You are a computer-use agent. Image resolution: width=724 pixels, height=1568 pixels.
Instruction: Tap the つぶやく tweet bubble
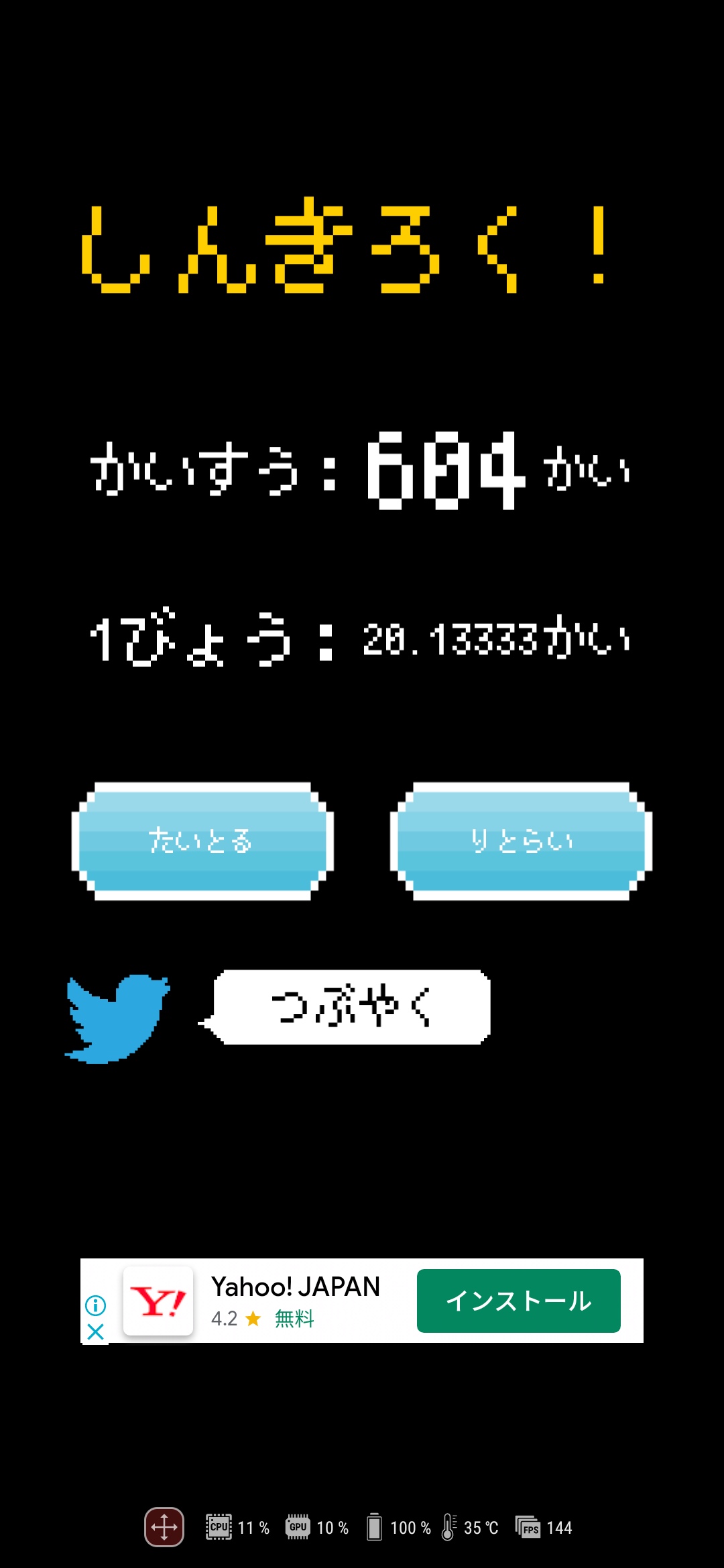352,1006
